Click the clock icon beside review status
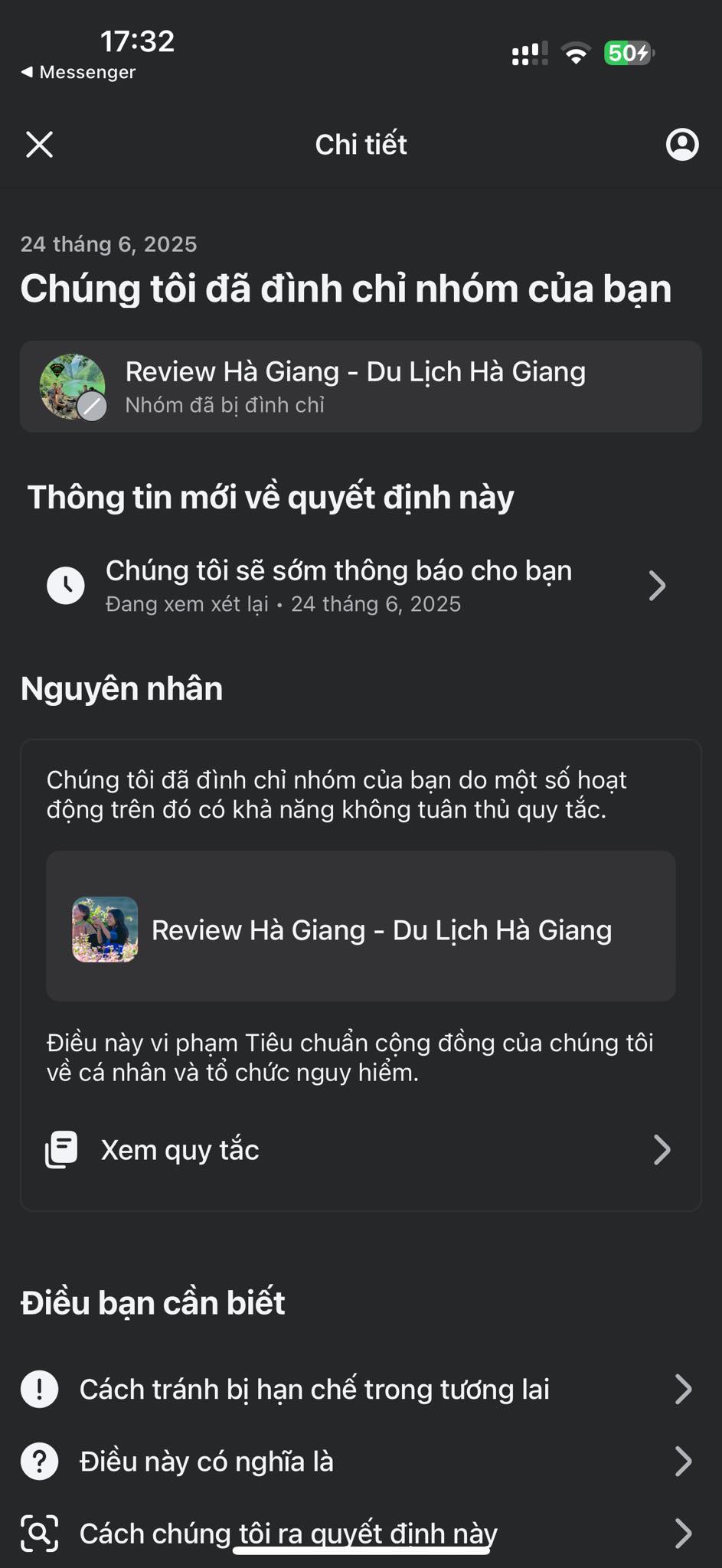Viewport: 722px width, 1568px height. 65,585
